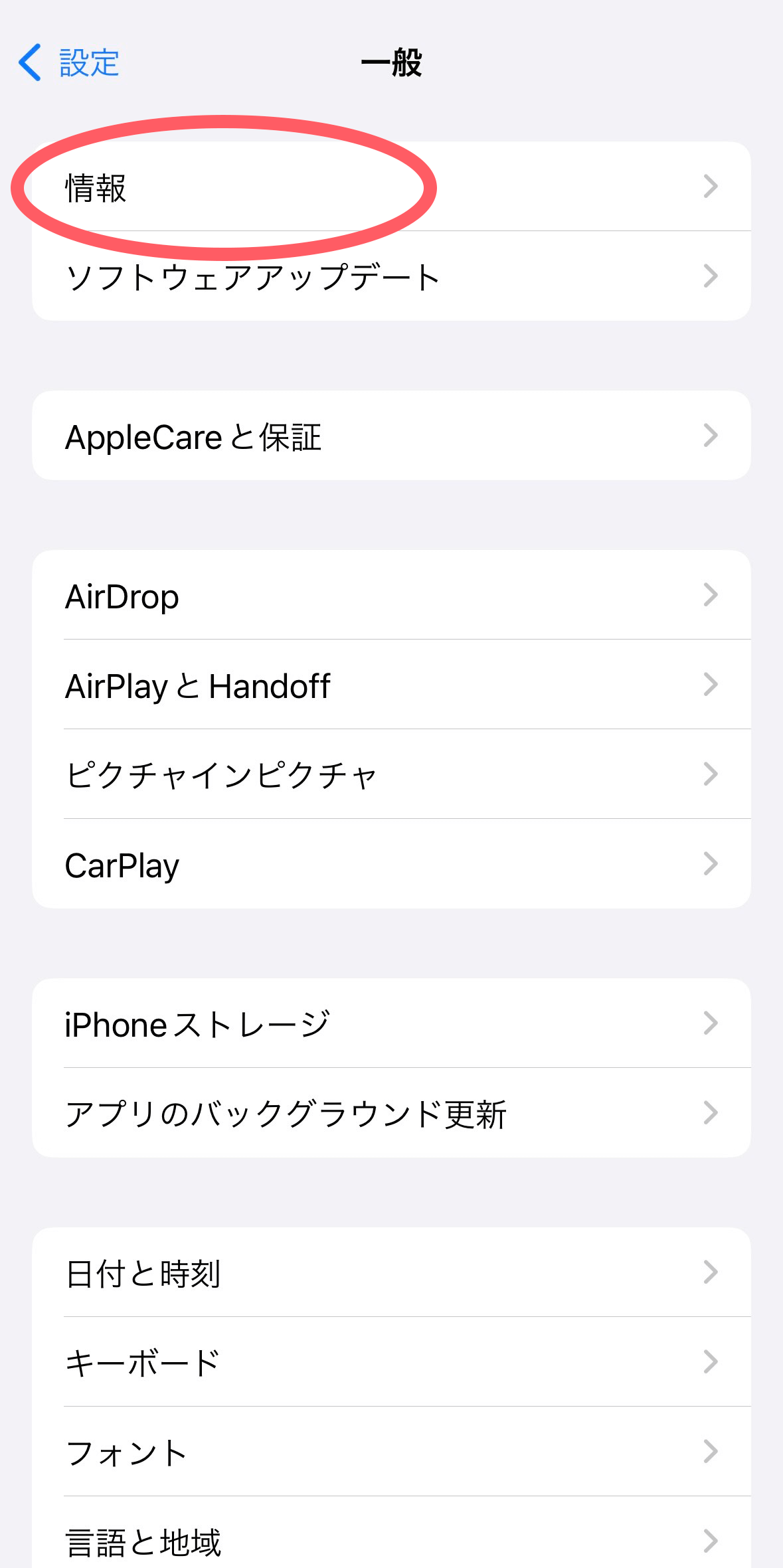
Task: Open アプリのバックグラウンド更新
Action: [x=391, y=1114]
